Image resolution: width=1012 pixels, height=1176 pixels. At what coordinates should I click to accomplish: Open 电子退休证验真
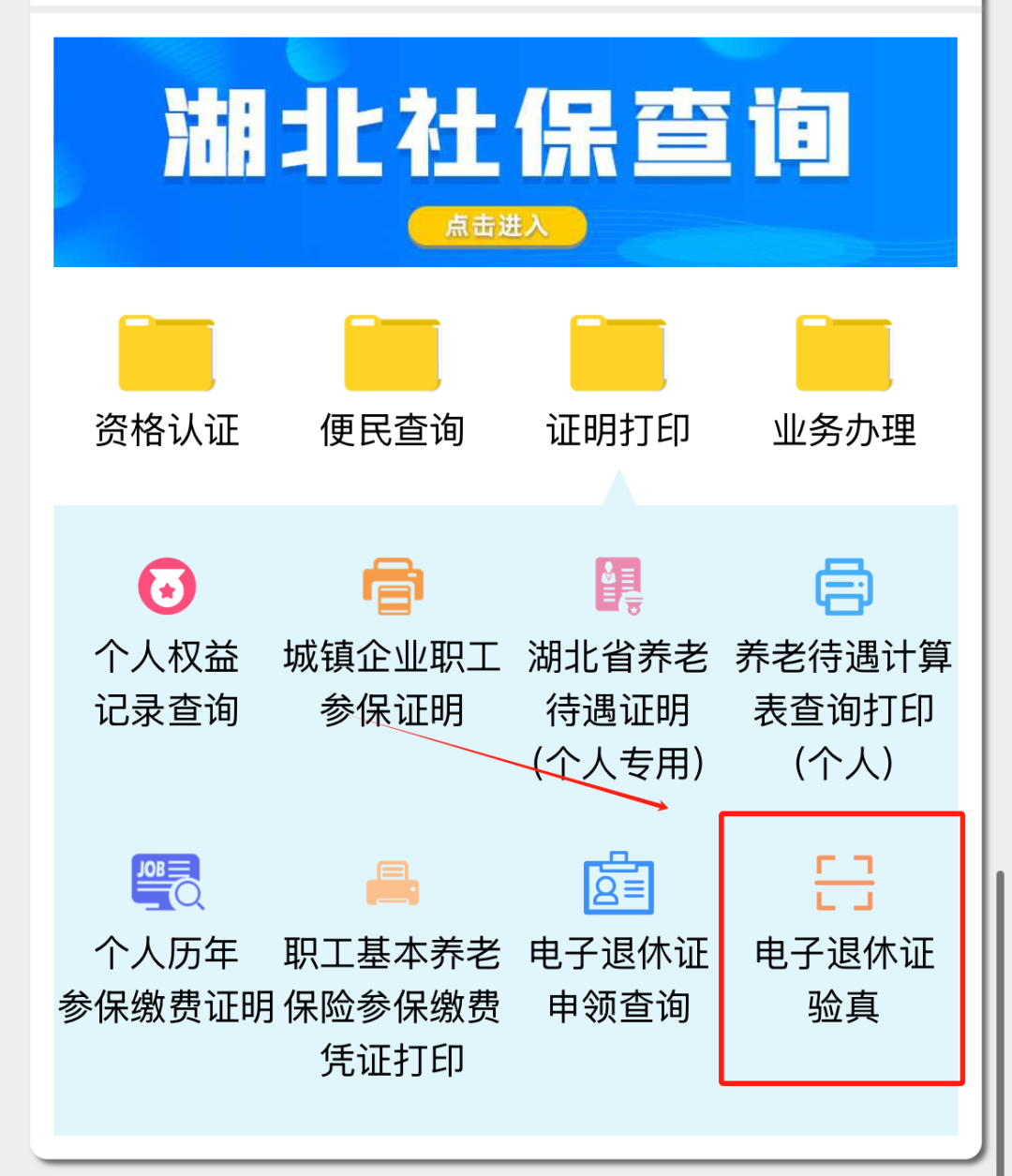pos(843,937)
